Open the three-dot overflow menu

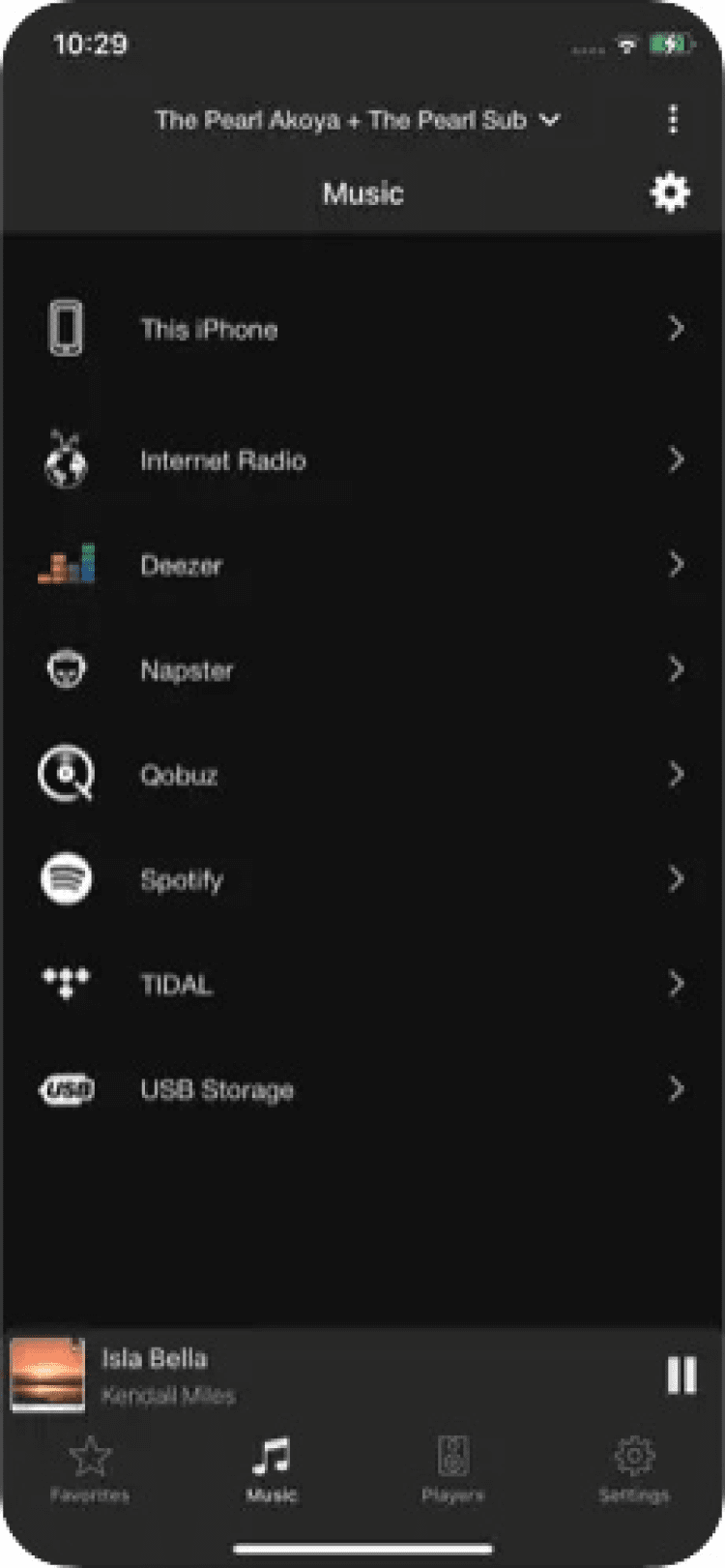tap(673, 120)
